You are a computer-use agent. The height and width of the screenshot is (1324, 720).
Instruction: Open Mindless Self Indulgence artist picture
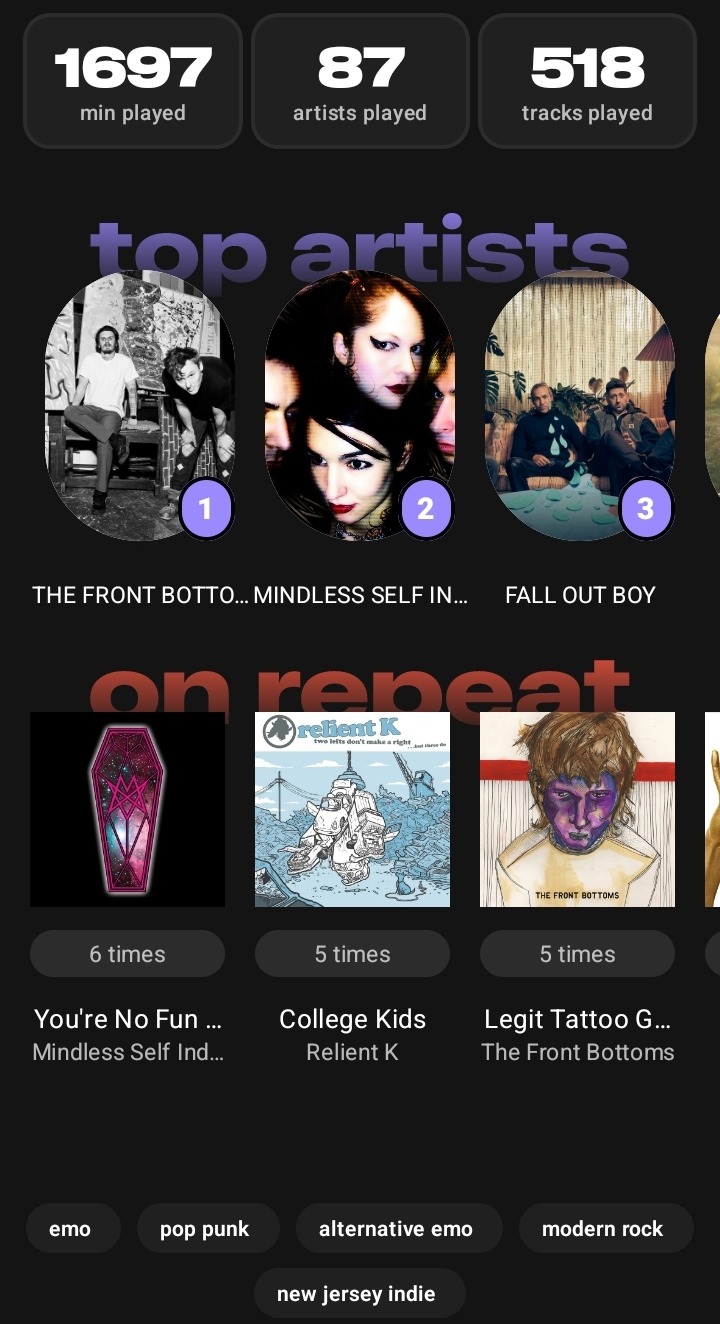[x=359, y=405]
